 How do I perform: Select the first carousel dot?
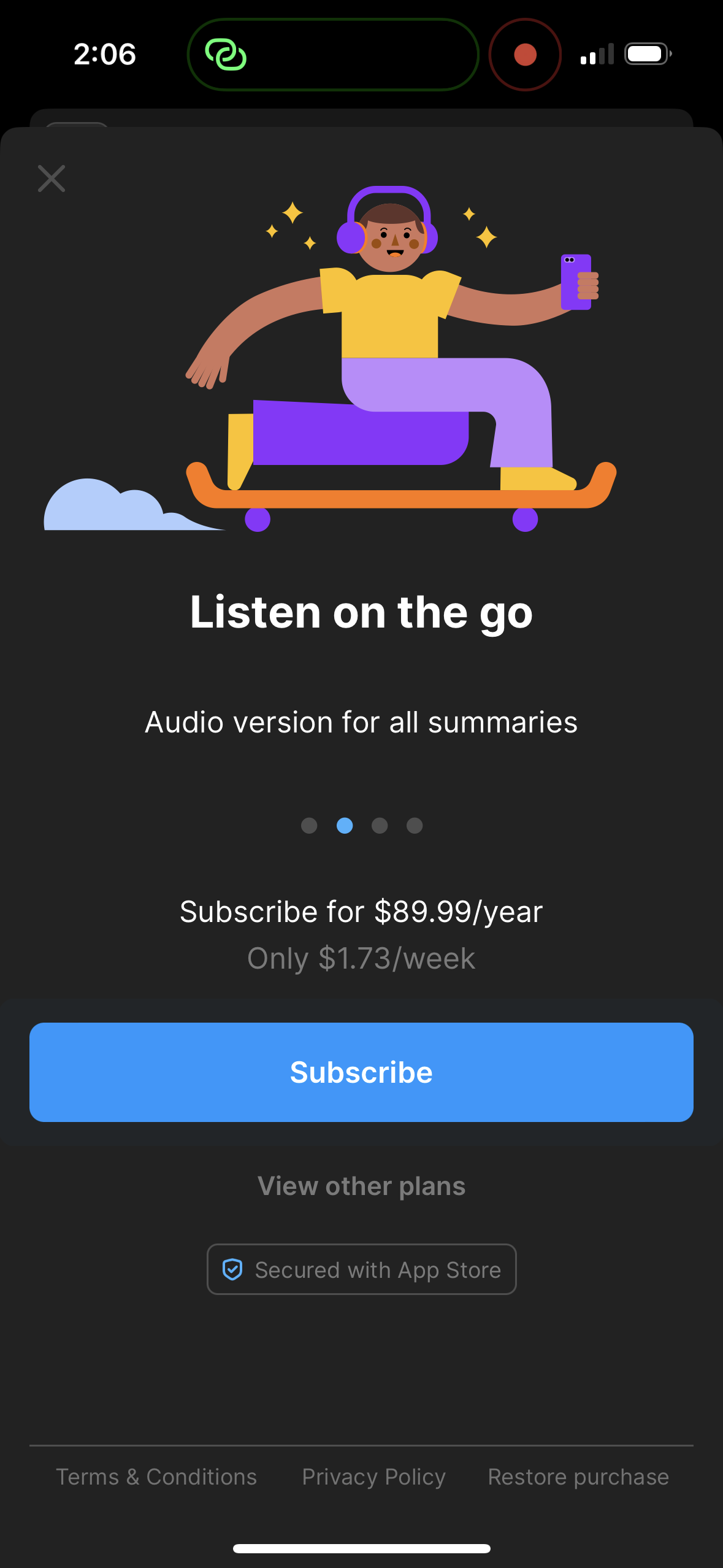309,826
